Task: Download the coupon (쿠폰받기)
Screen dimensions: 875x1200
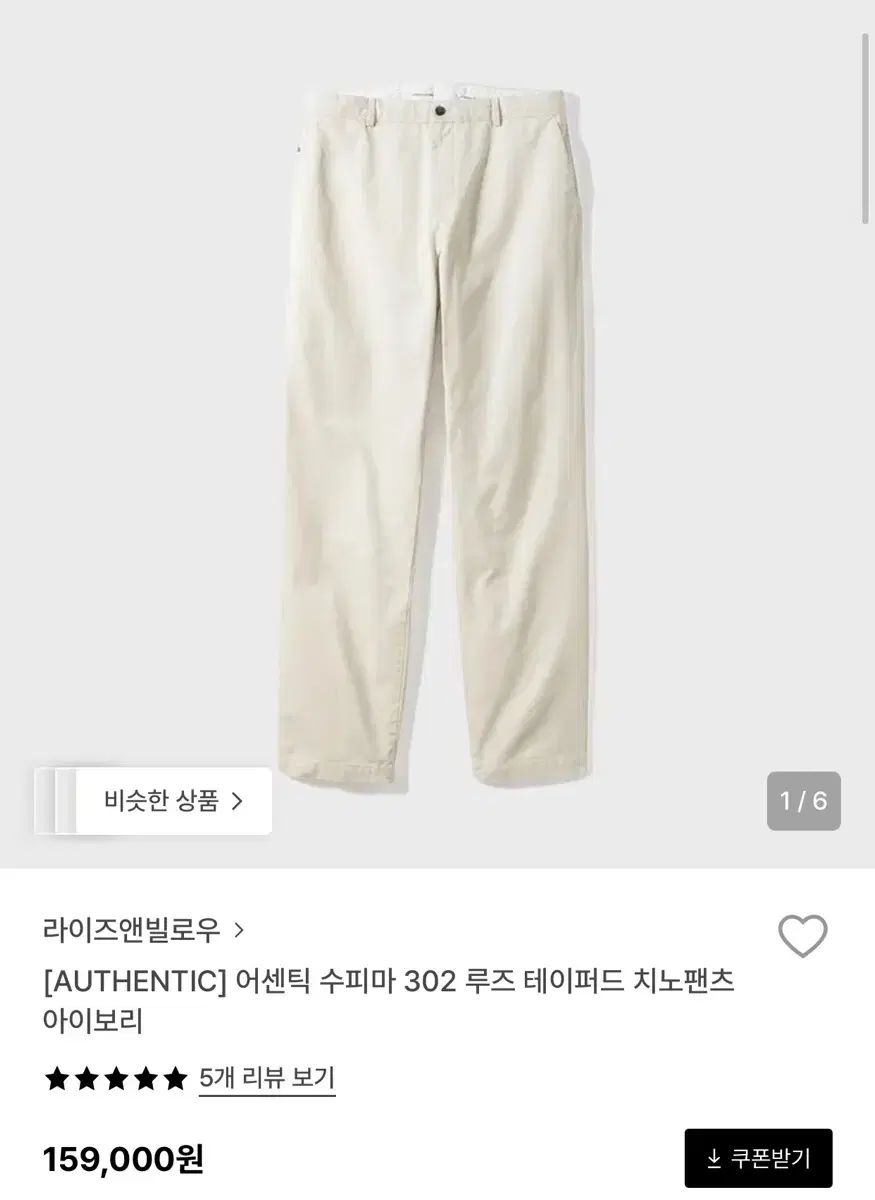Action: click(758, 1158)
